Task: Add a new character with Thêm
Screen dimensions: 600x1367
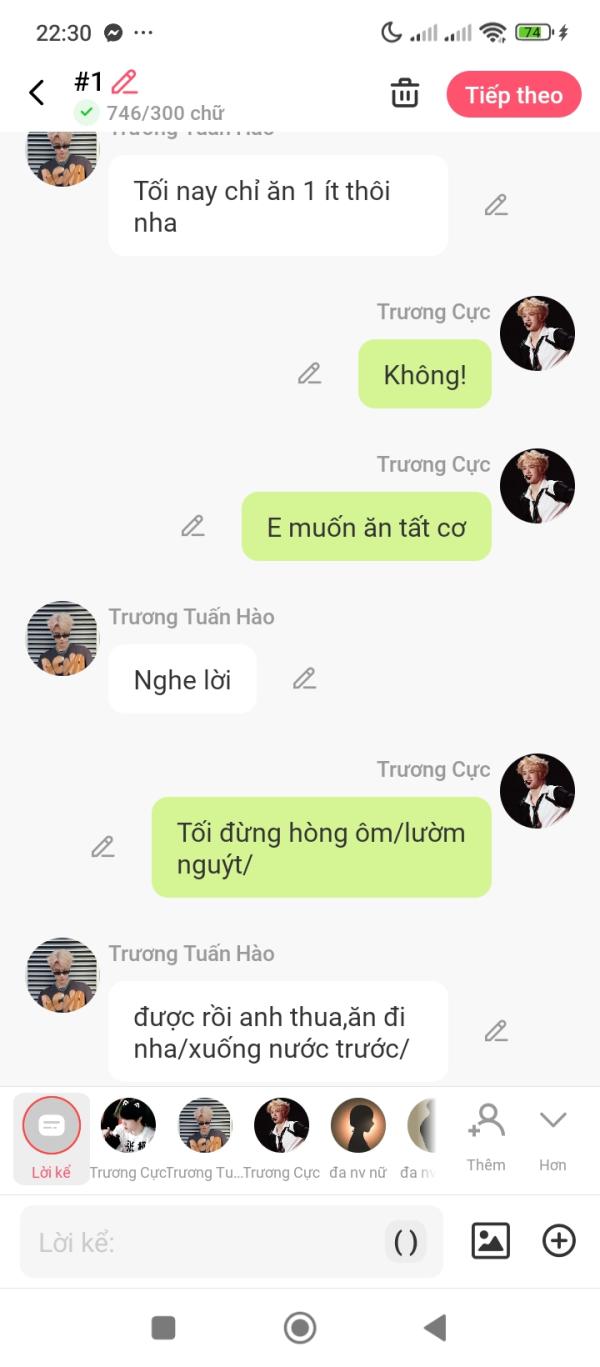Action: [486, 1135]
